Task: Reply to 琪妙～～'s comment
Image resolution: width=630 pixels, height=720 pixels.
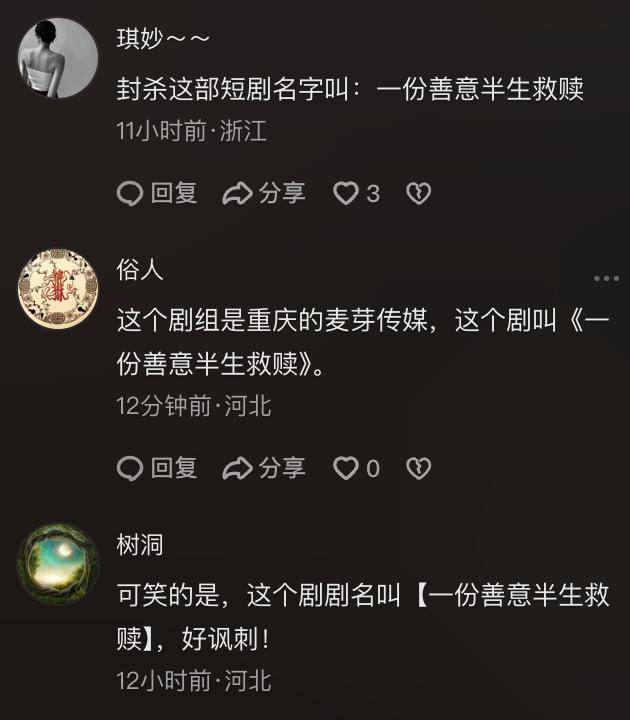Action: coord(157,193)
